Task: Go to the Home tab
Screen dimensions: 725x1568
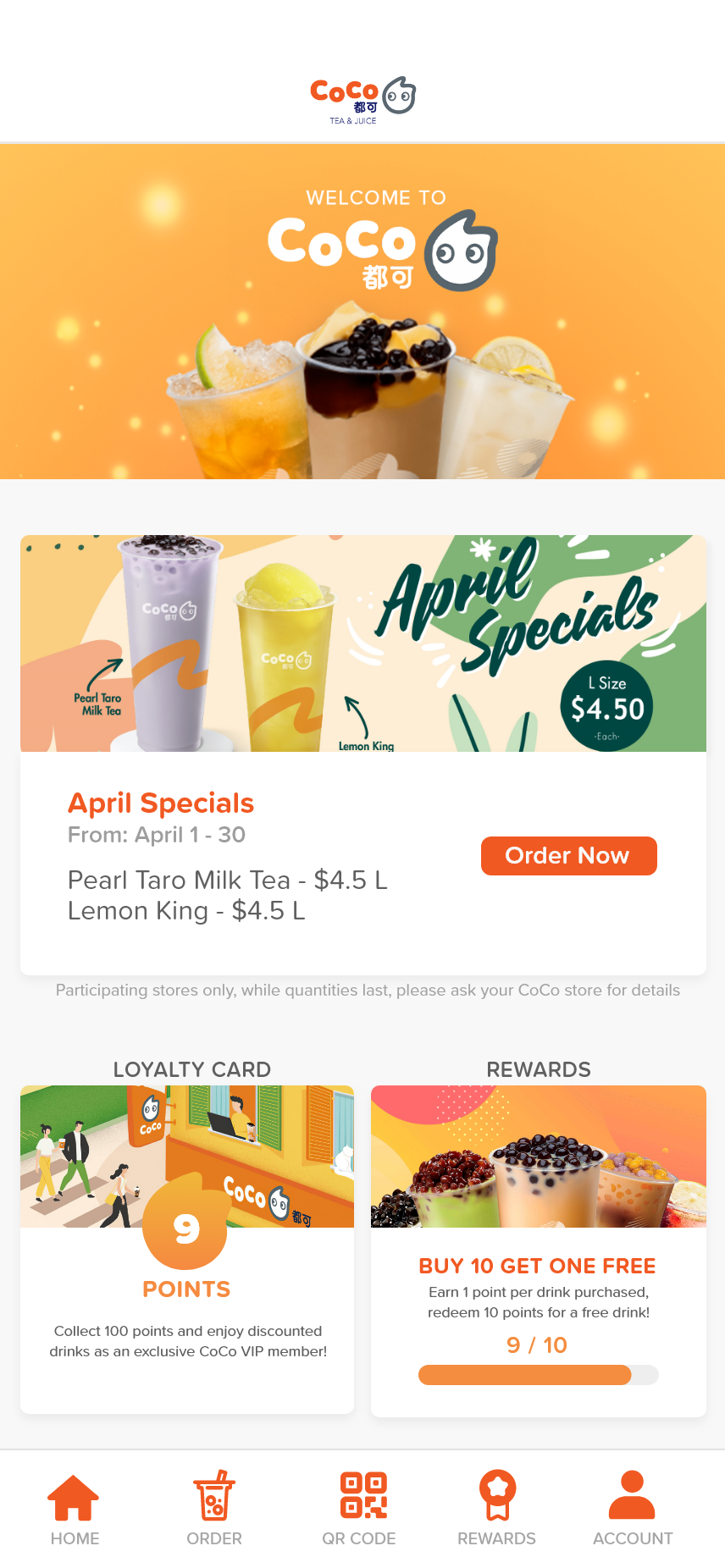Action: point(75,1509)
